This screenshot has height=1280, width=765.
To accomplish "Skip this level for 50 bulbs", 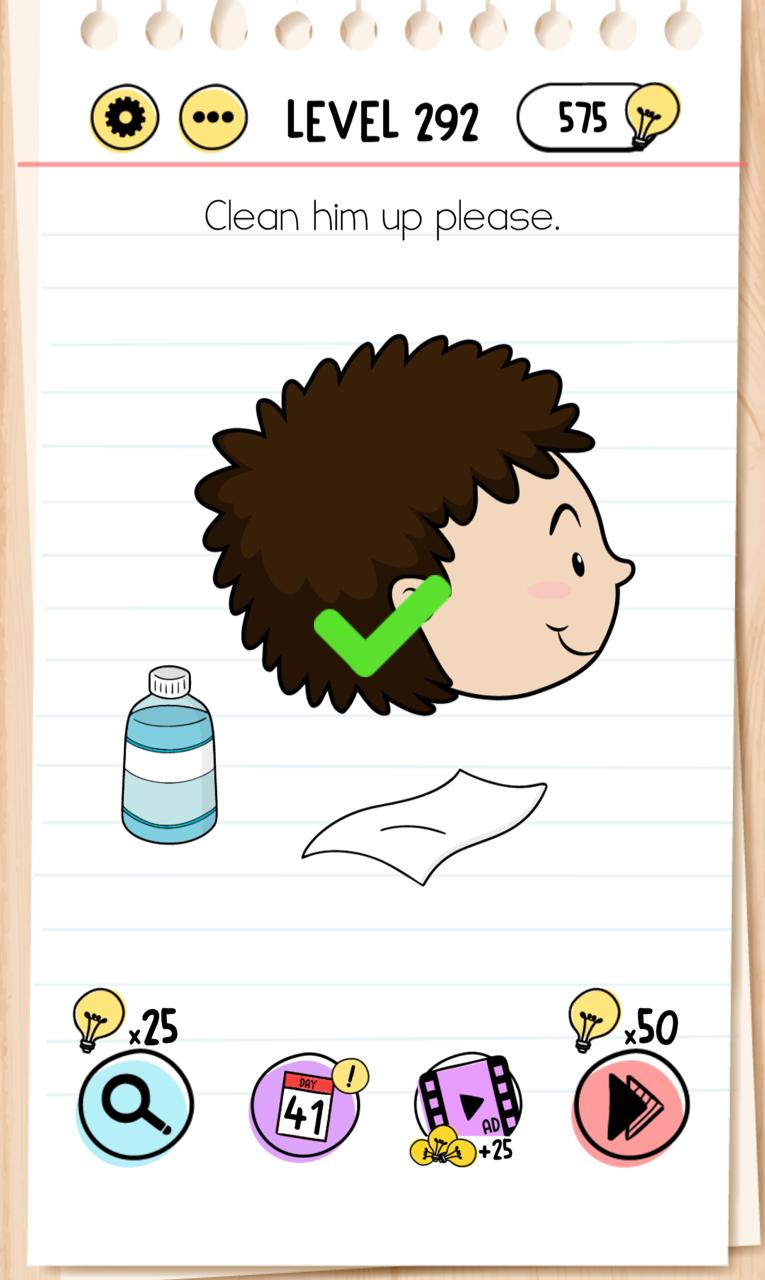I will (631, 1106).
